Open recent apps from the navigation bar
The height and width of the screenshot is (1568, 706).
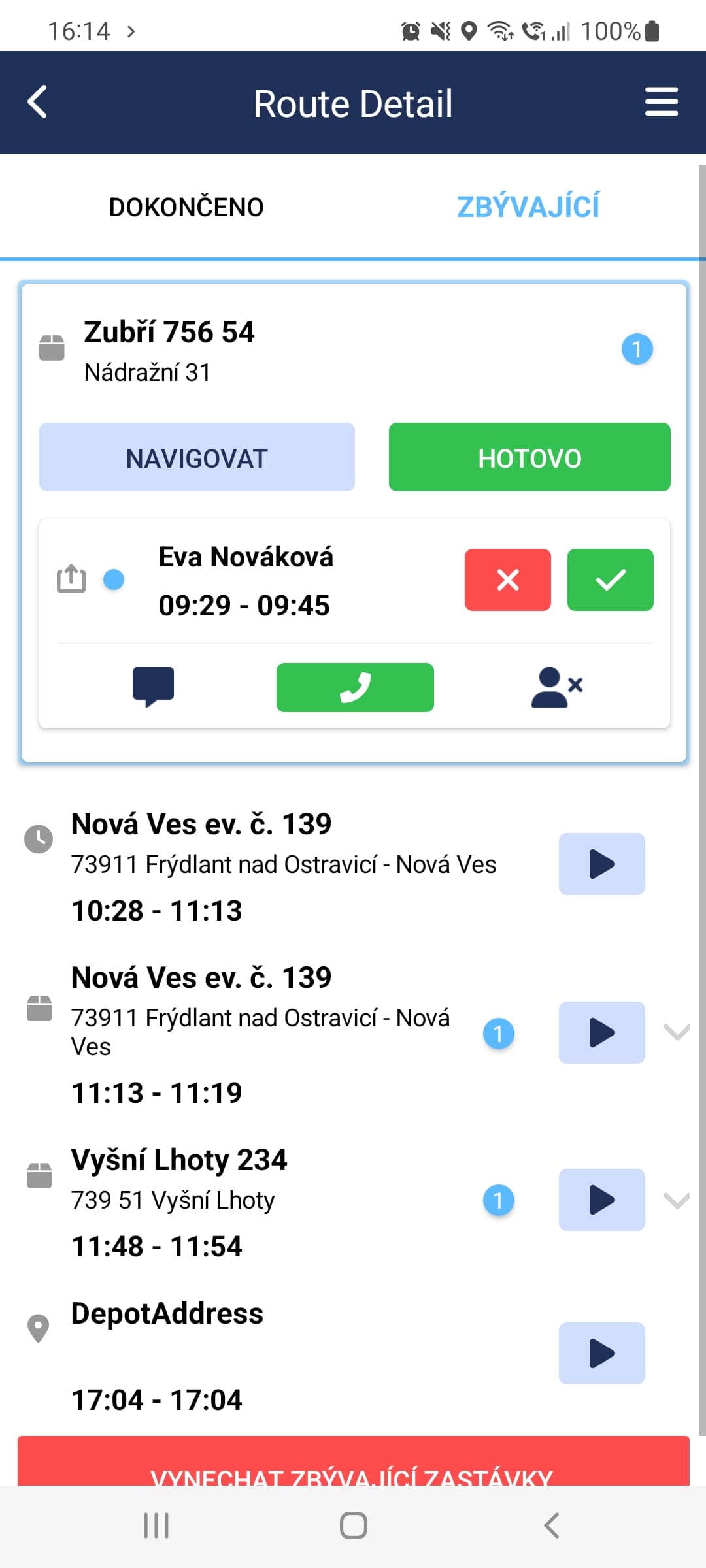pyautogui.click(x=156, y=1526)
